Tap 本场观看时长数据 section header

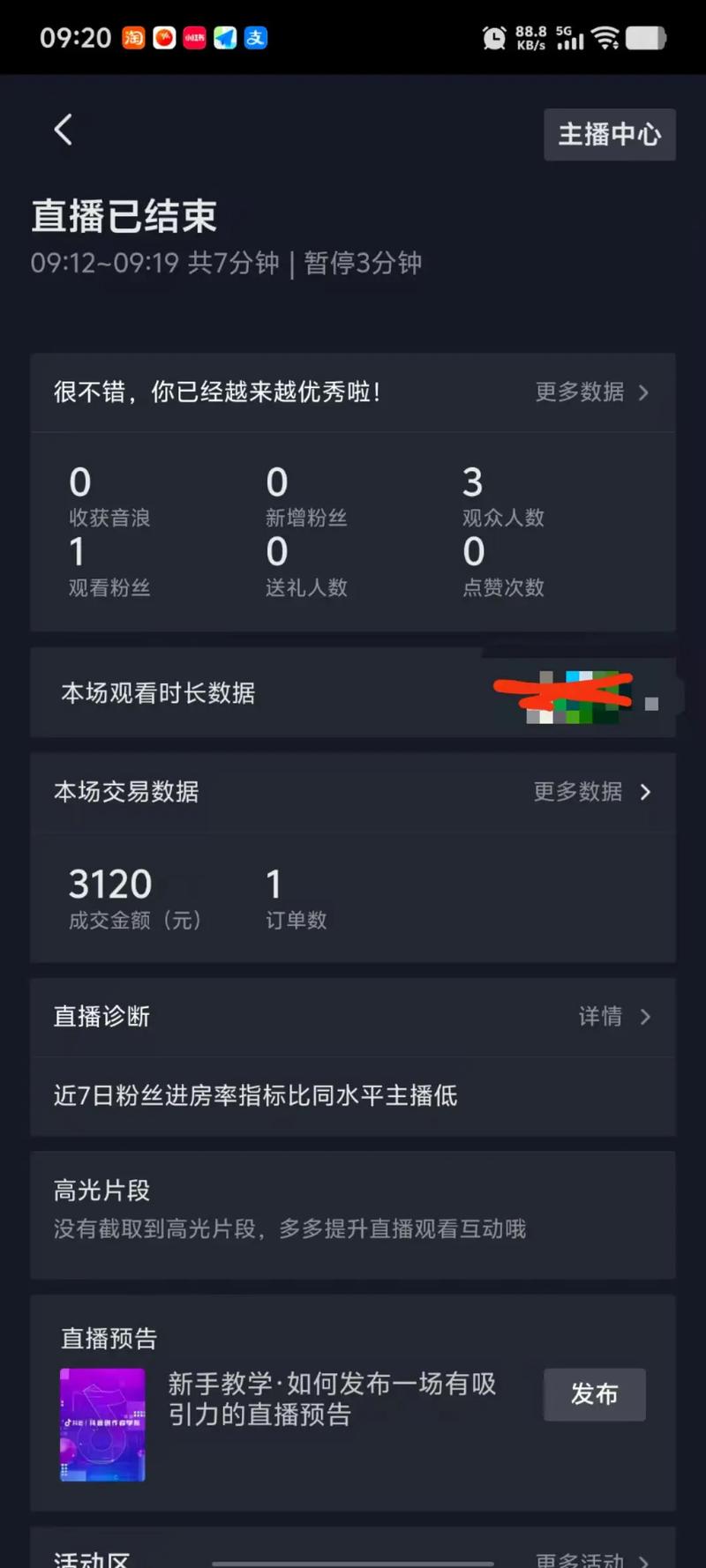(157, 693)
